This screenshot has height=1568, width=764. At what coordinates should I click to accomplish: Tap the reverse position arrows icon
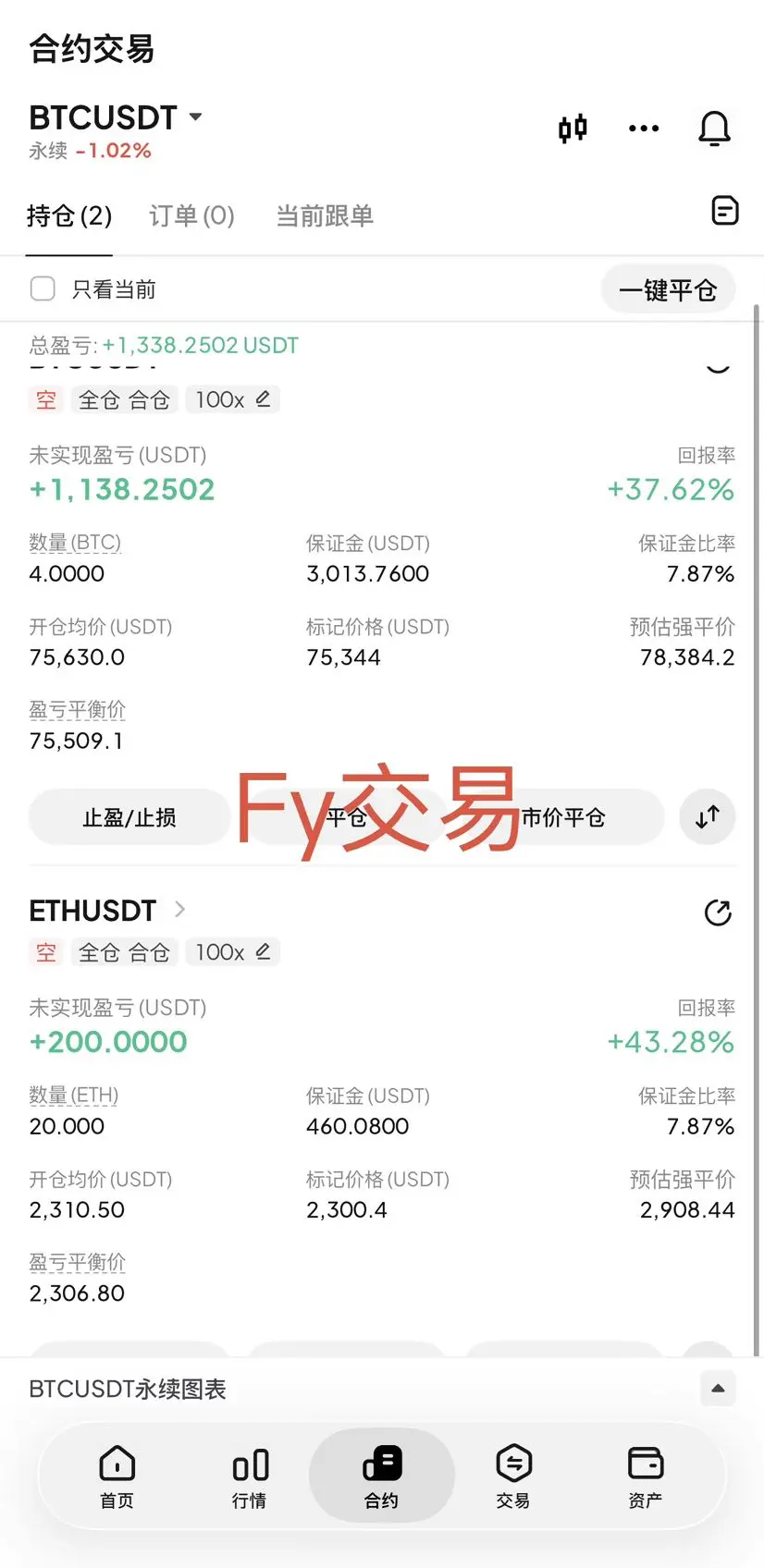708,817
